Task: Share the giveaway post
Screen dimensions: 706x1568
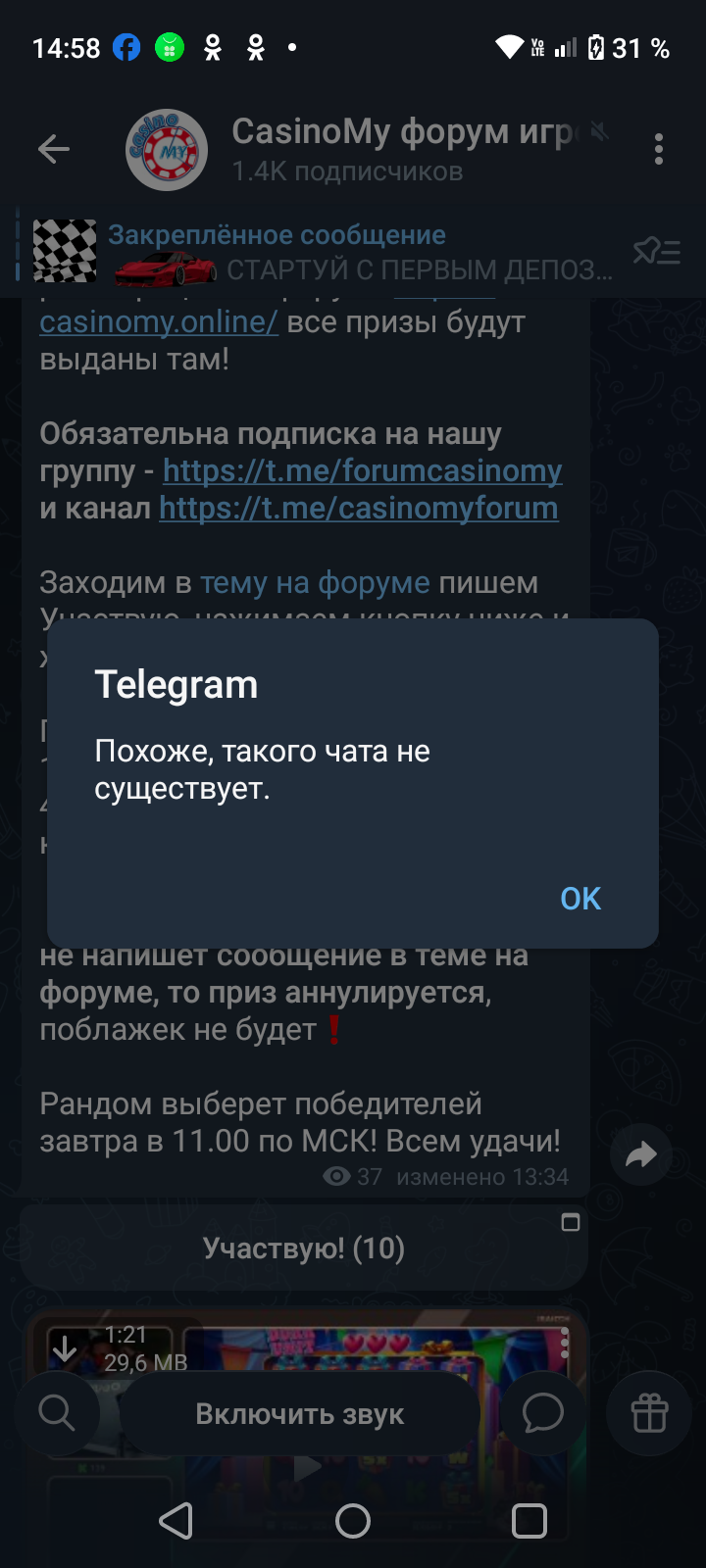Action: point(640,1155)
